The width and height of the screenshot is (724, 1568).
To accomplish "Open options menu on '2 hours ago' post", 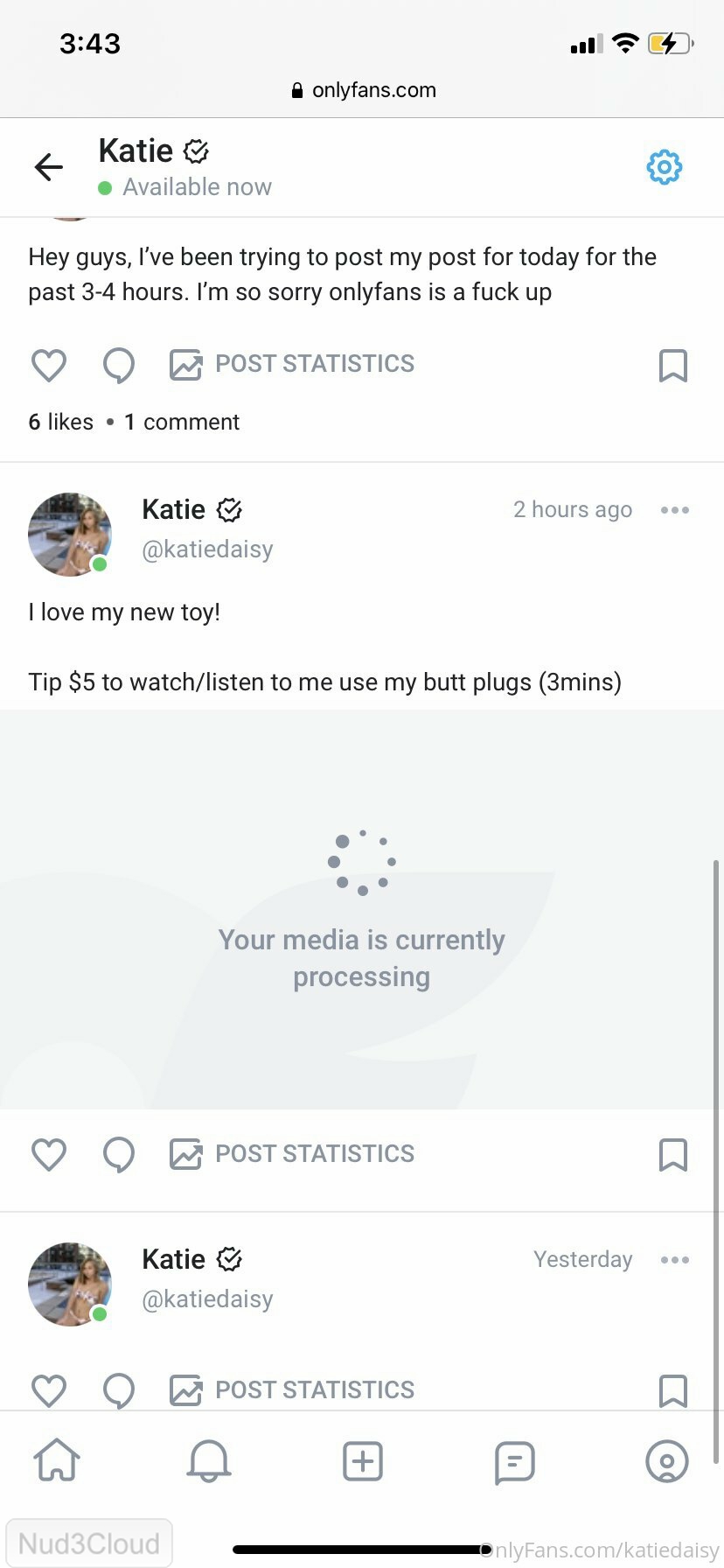I will (x=674, y=509).
